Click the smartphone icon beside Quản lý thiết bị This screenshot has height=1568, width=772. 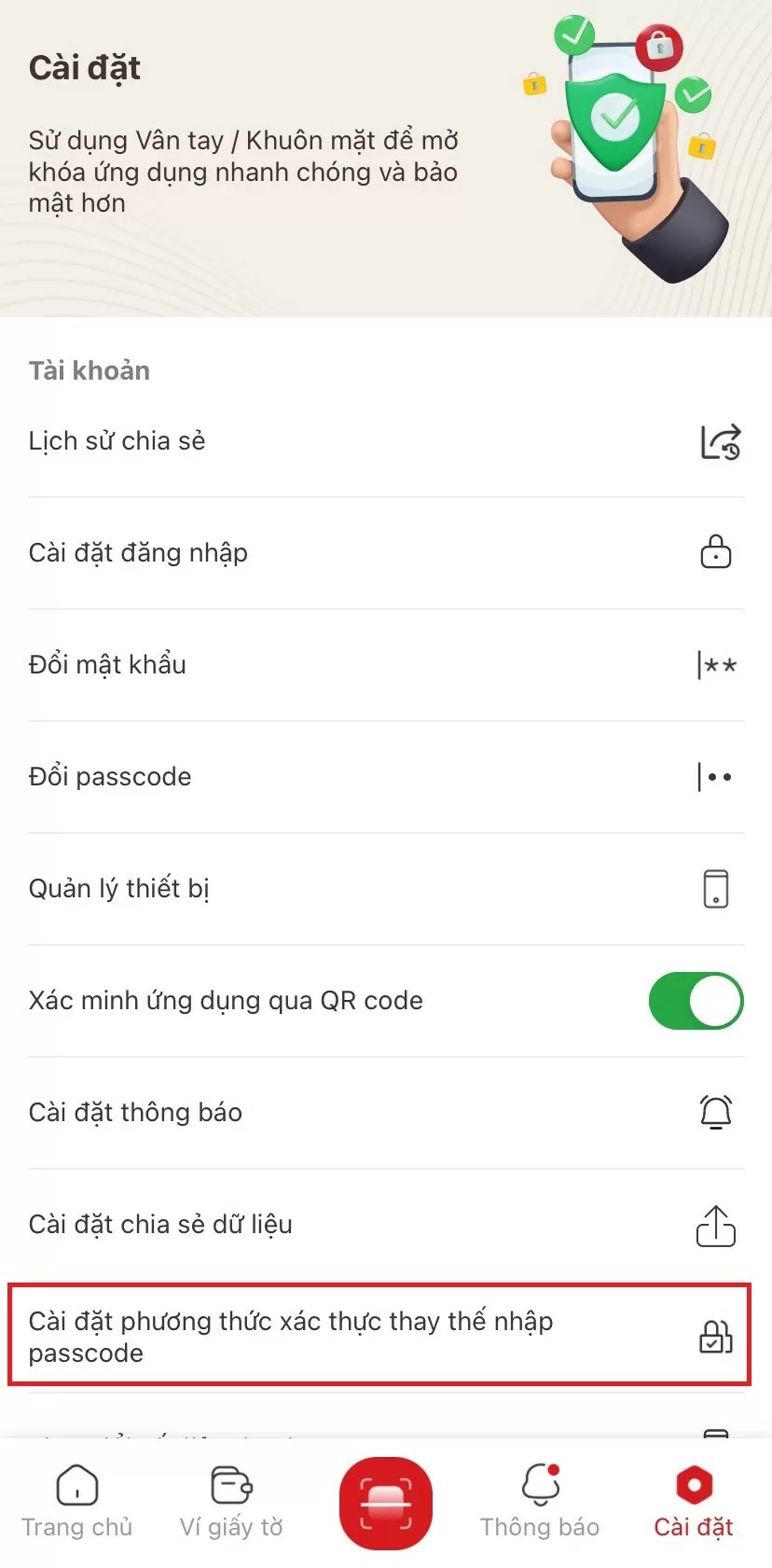(x=715, y=888)
